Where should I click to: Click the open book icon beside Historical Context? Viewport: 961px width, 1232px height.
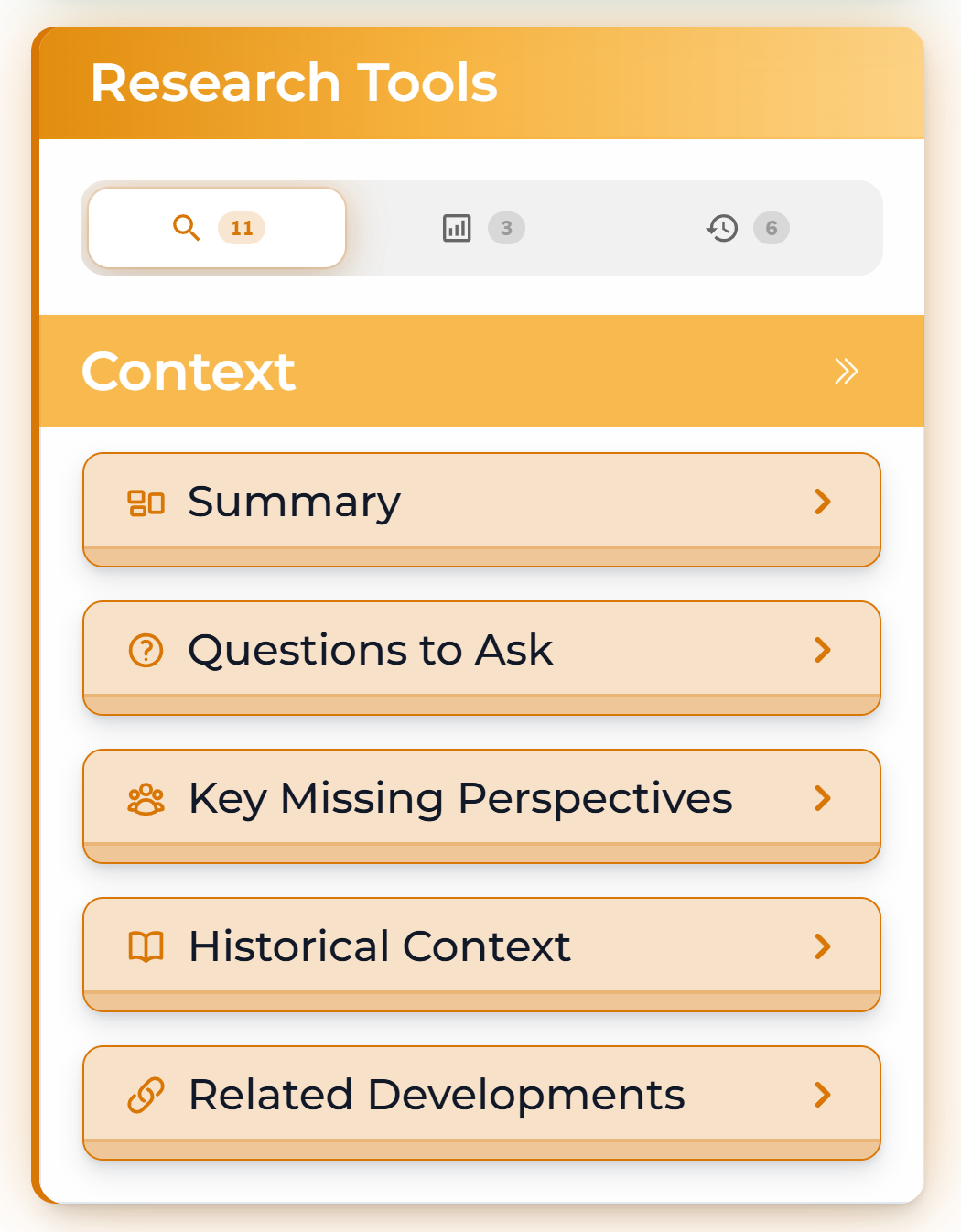pyautogui.click(x=146, y=947)
